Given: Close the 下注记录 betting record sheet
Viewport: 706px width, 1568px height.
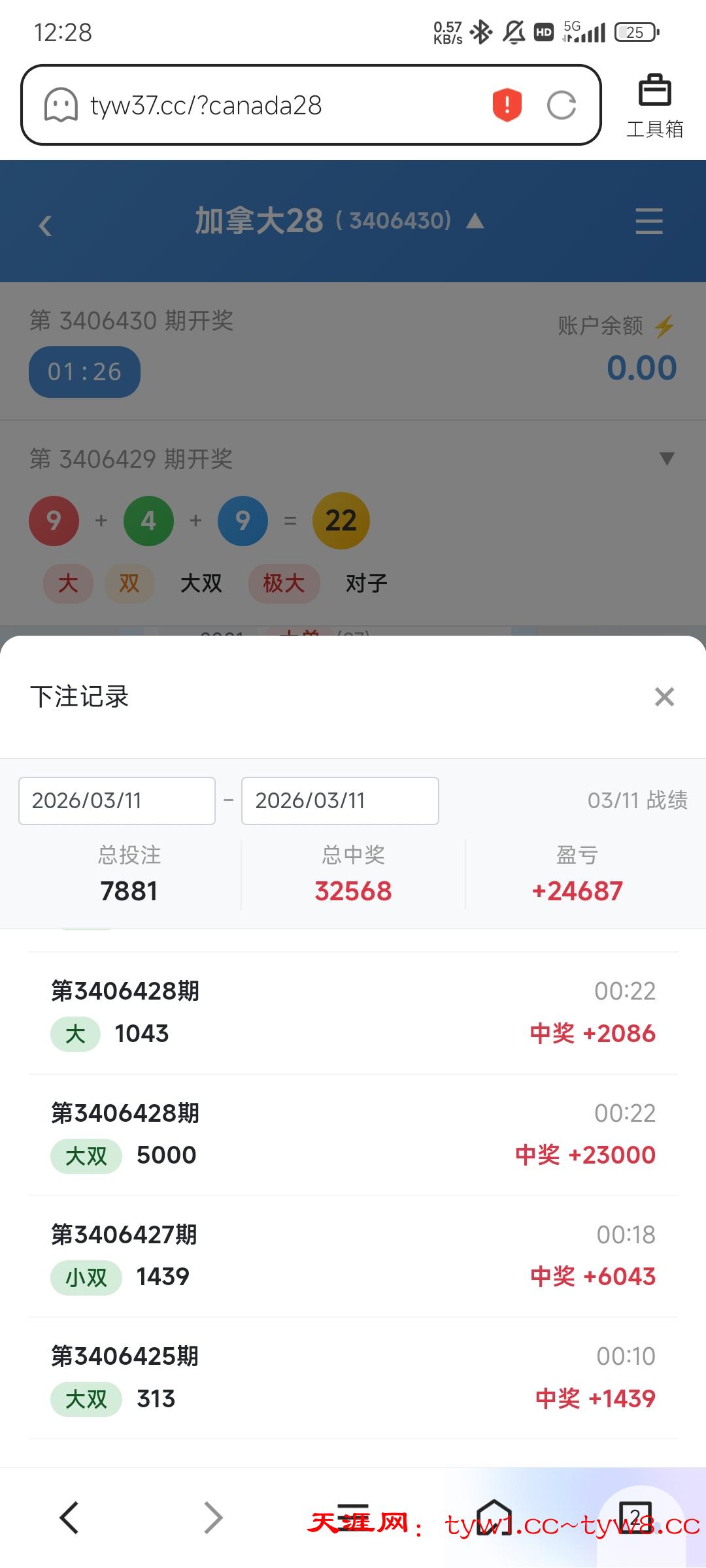Looking at the screenshot, I should tap(664, 697).
